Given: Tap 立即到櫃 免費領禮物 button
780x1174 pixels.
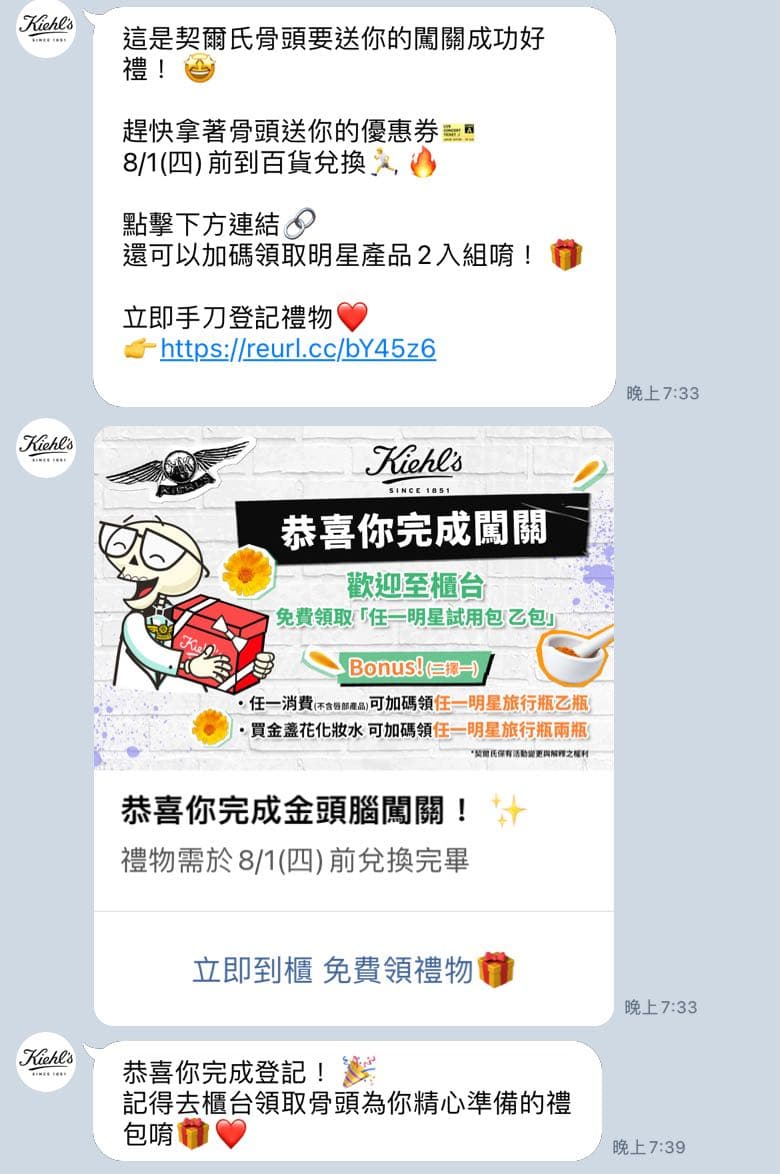Looking at the screenshot, I should [353, 969].
